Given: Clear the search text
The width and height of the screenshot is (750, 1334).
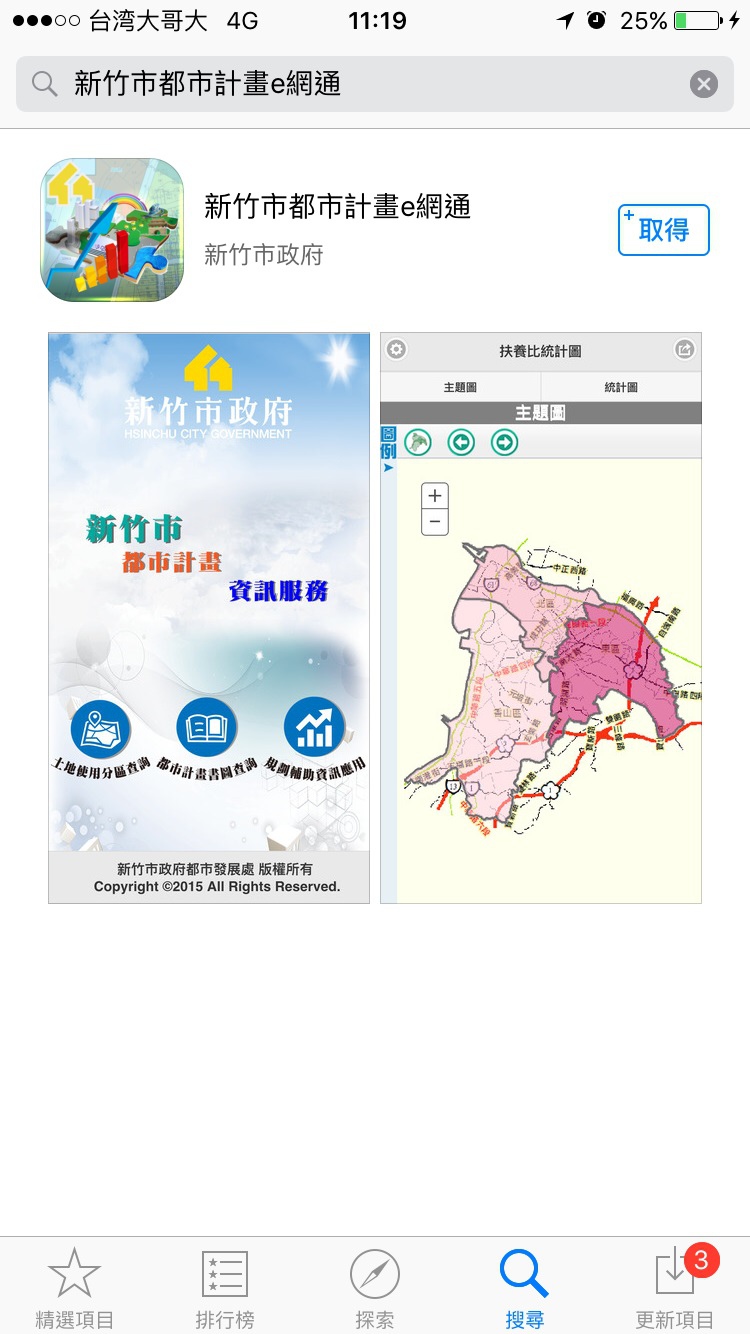Looking at the screenshot, I should (704, 84).
